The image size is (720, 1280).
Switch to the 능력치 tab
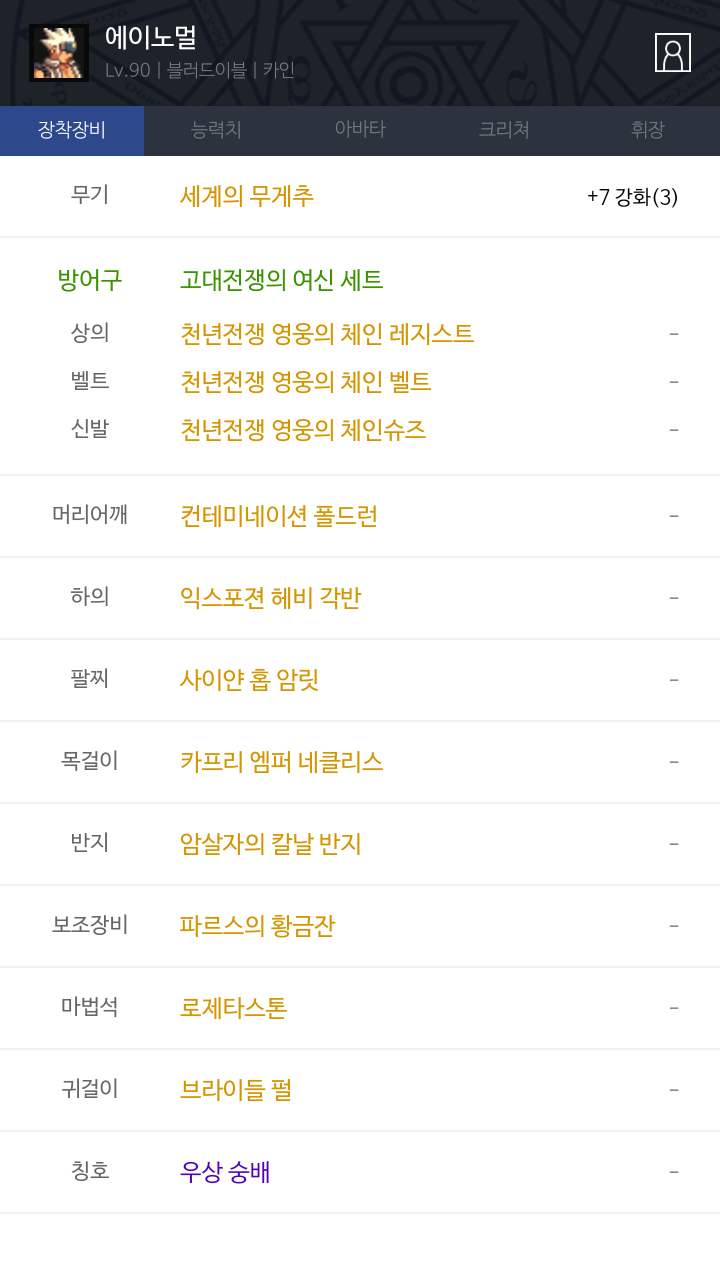(216, 130)
